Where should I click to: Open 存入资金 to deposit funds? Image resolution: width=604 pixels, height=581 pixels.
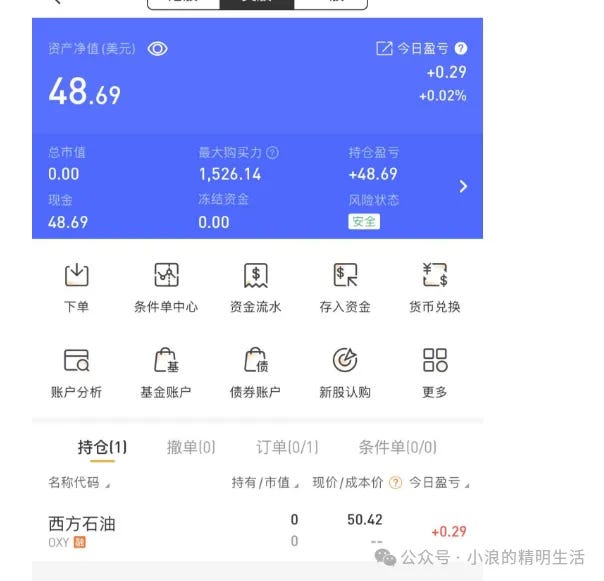click(x=345, y=288)
